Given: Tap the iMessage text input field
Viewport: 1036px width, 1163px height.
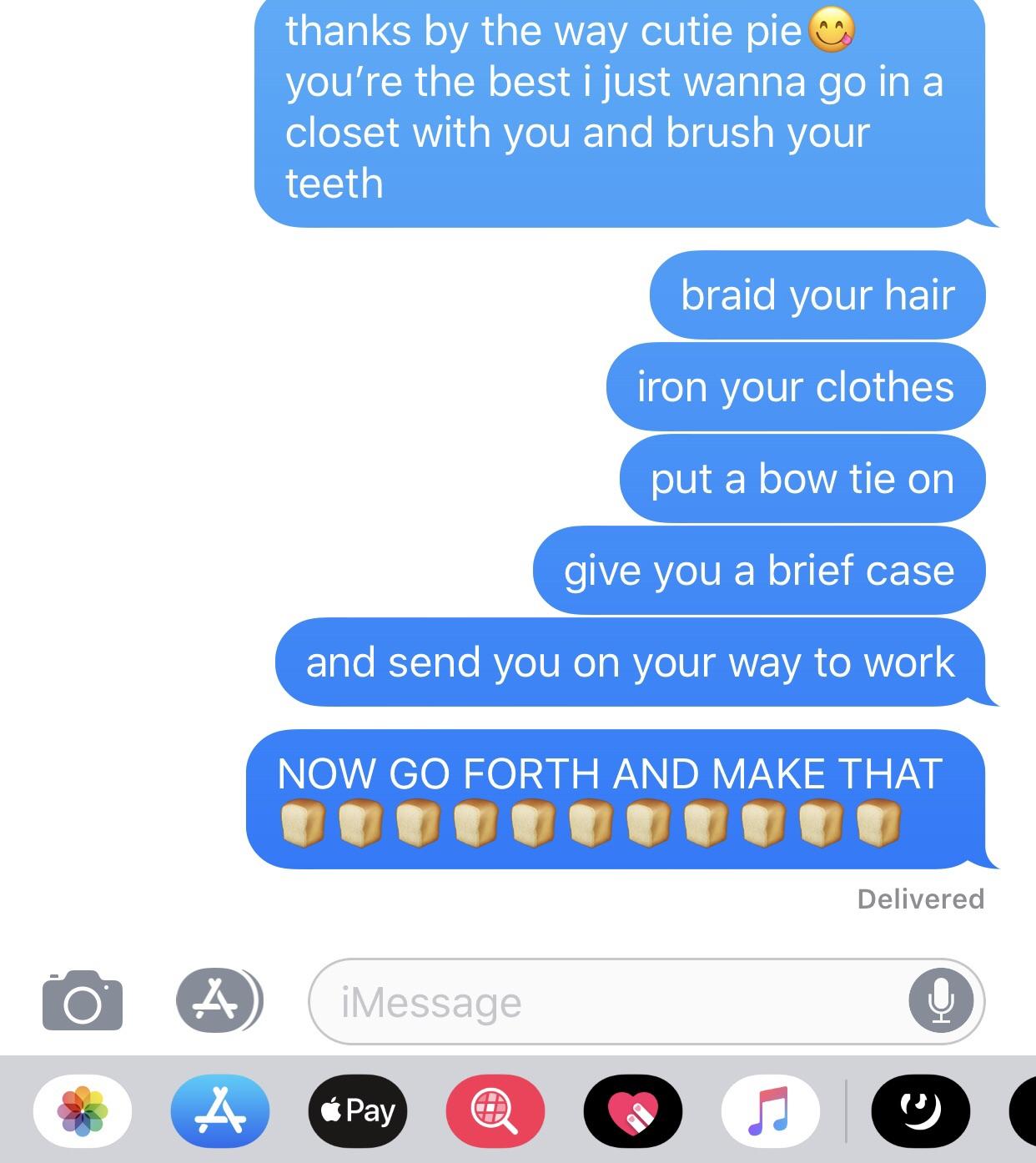Looking at the screenshot, I should point(584,1002).
